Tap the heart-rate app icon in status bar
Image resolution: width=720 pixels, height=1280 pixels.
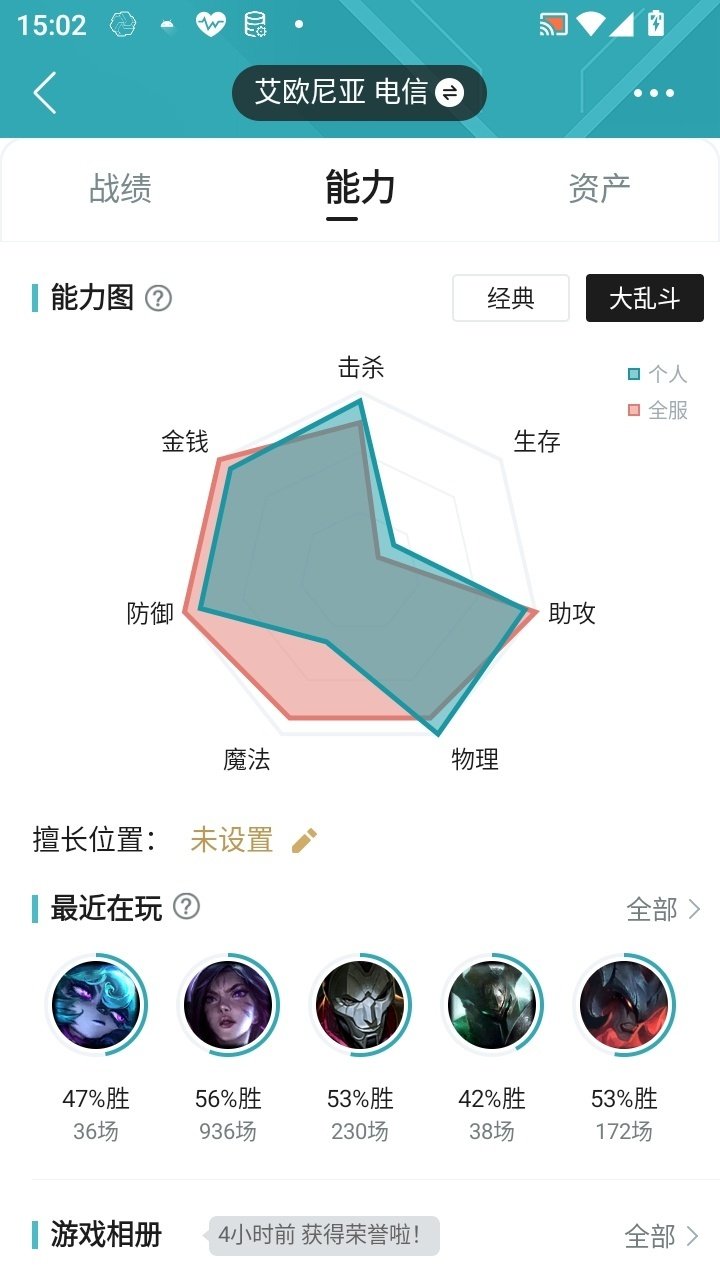(x=211, y=22)
